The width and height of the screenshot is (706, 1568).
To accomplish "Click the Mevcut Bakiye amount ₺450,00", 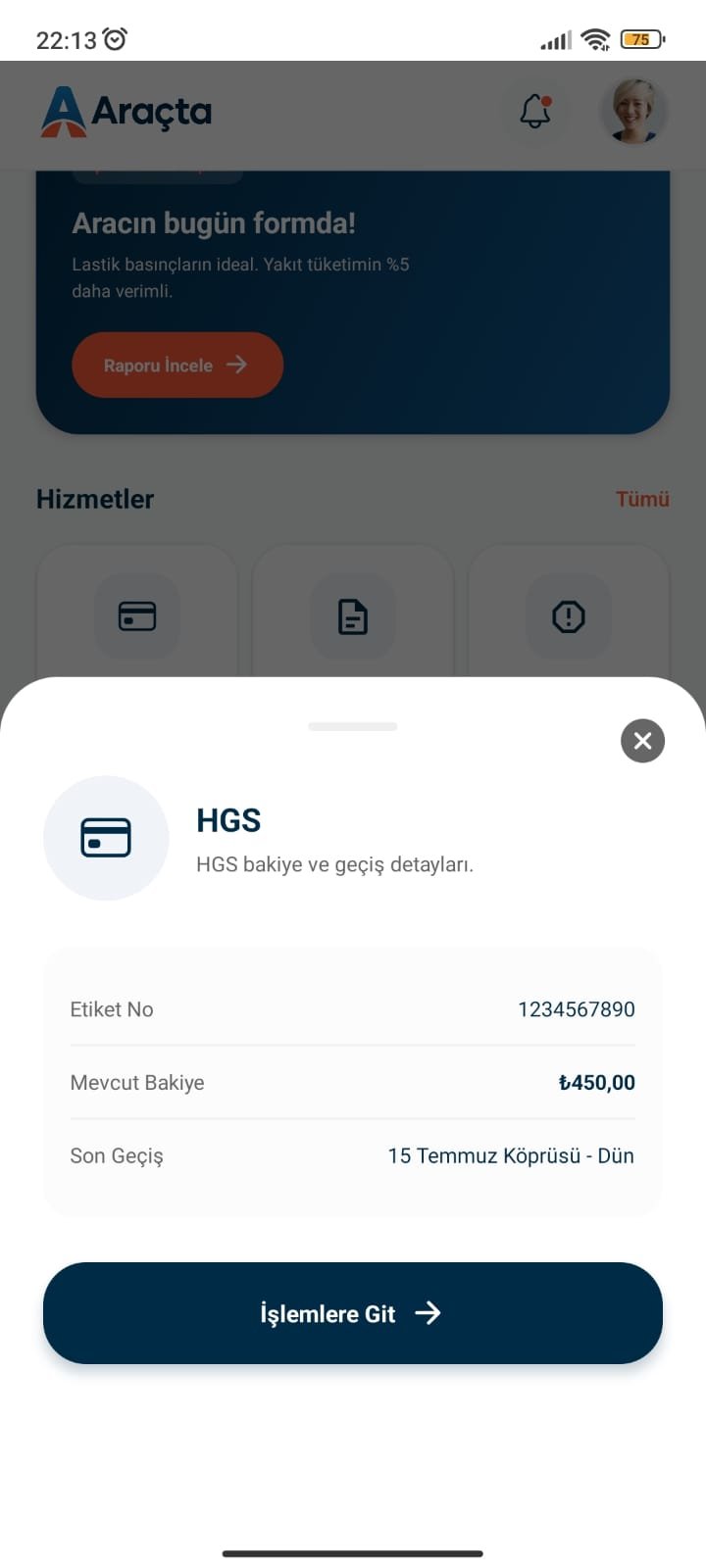I will pyautogui.click(x=596, y=1082).
